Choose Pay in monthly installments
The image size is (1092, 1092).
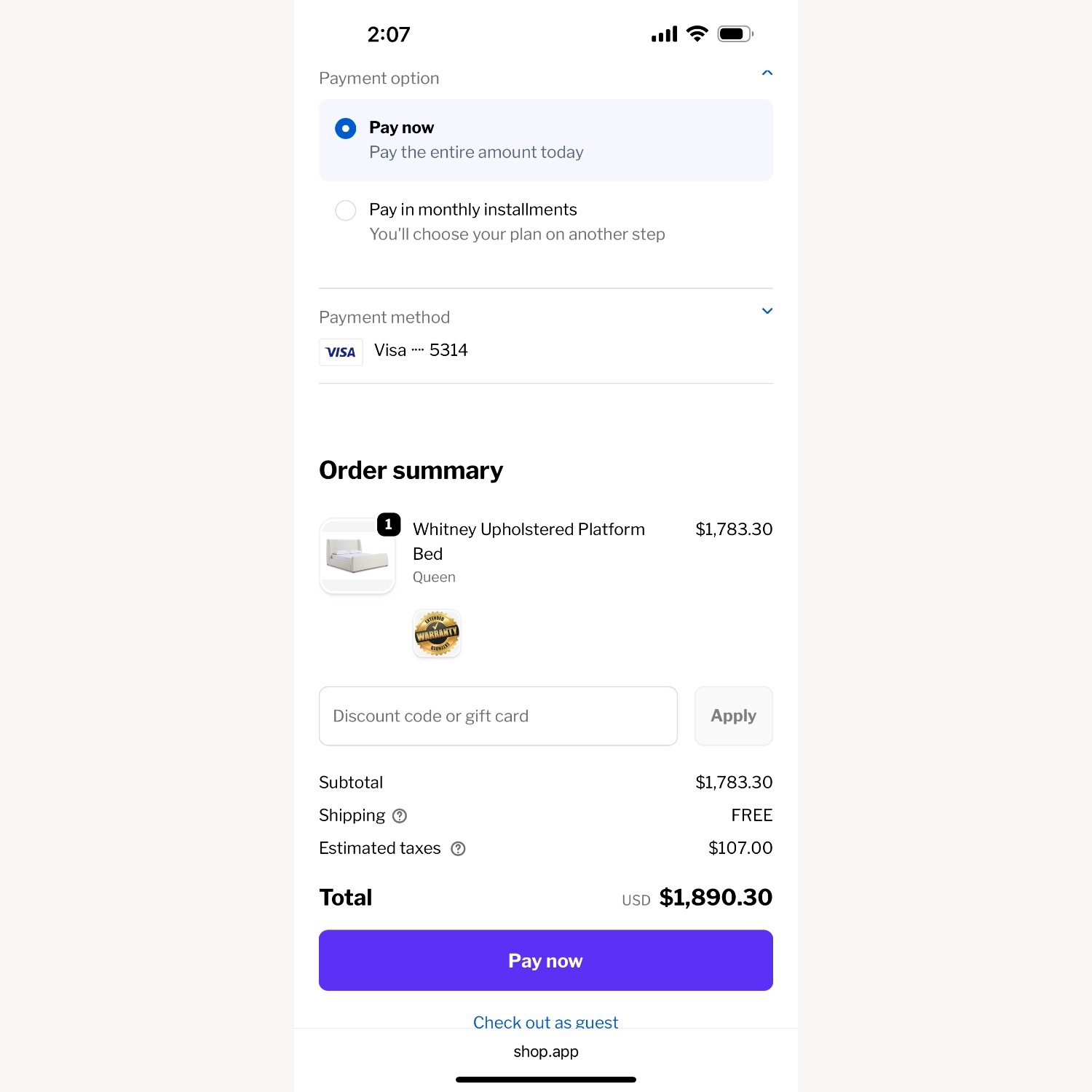[x=346, y=210]
